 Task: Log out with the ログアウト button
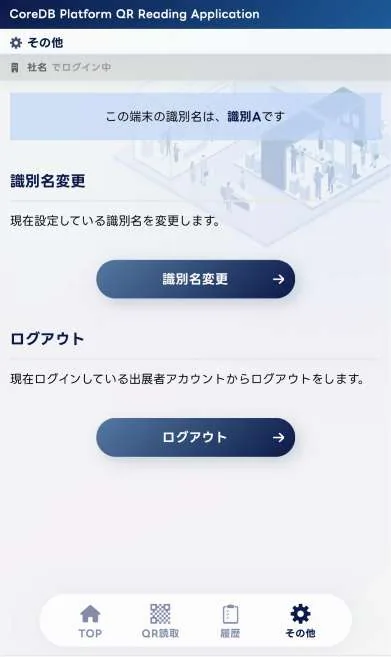pyautogui.click(x=196, y=437)
